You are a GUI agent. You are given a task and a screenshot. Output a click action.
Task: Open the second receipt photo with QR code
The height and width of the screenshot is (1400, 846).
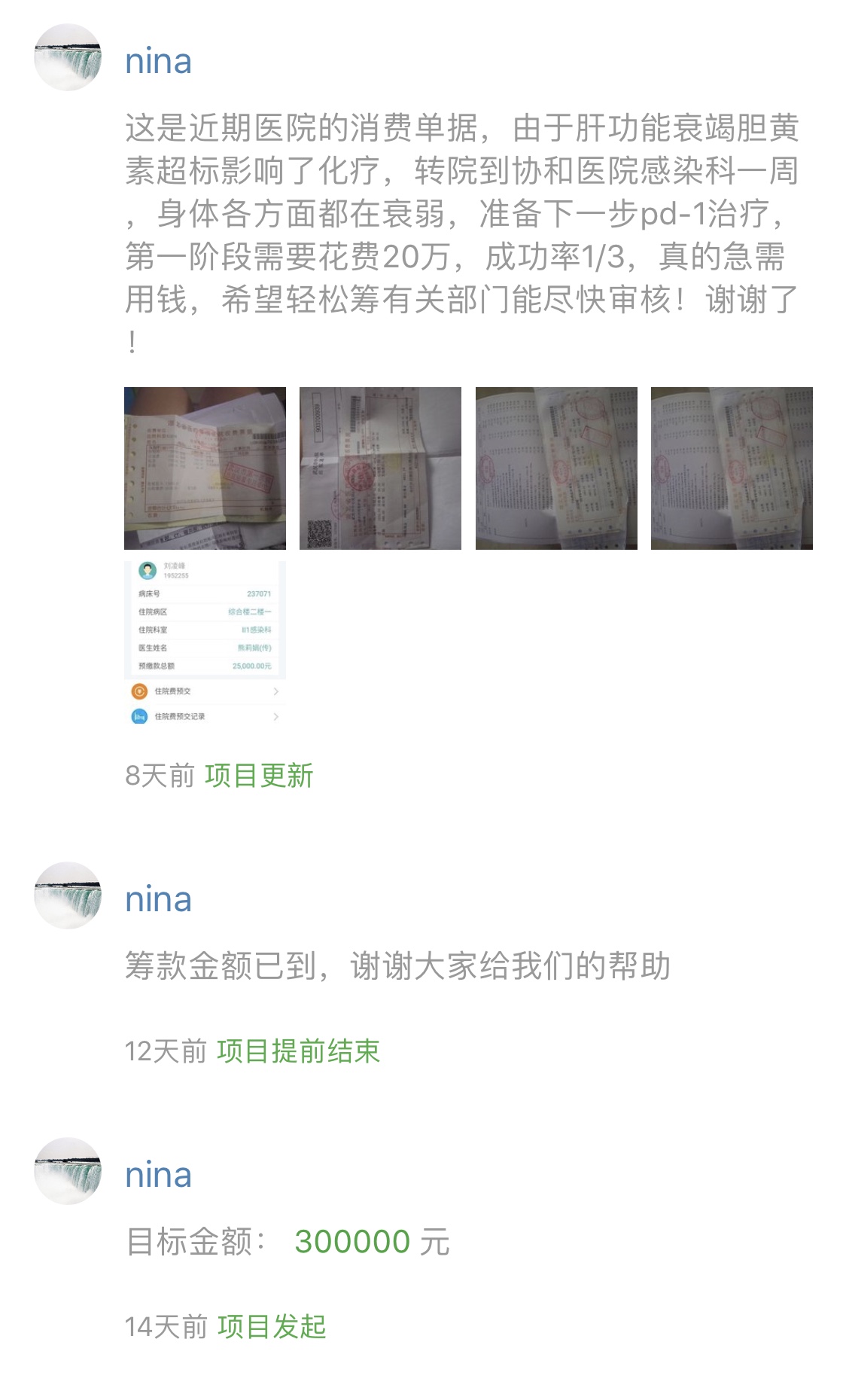[x=380, y=468]
